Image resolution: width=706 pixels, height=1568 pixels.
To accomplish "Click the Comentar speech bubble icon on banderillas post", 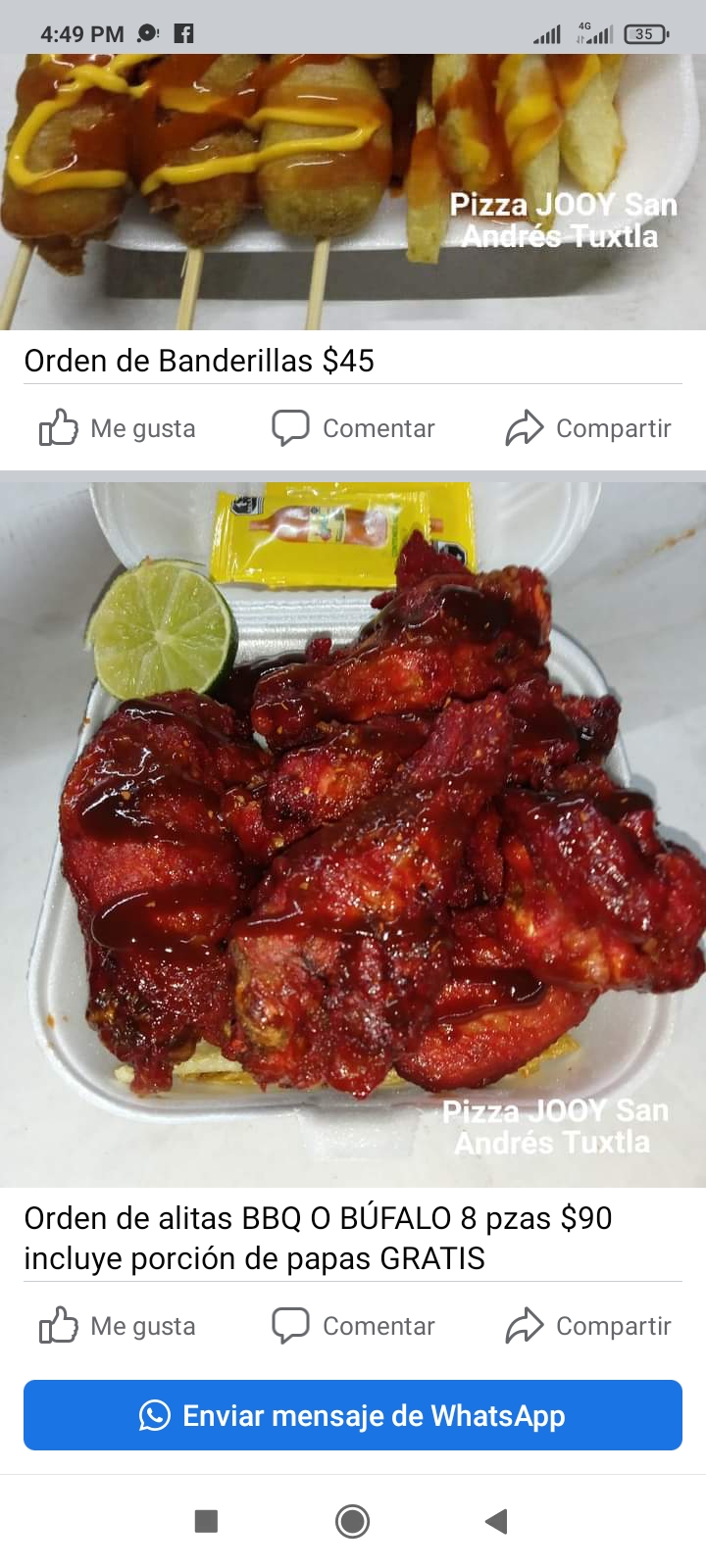I will click(290, 427).
